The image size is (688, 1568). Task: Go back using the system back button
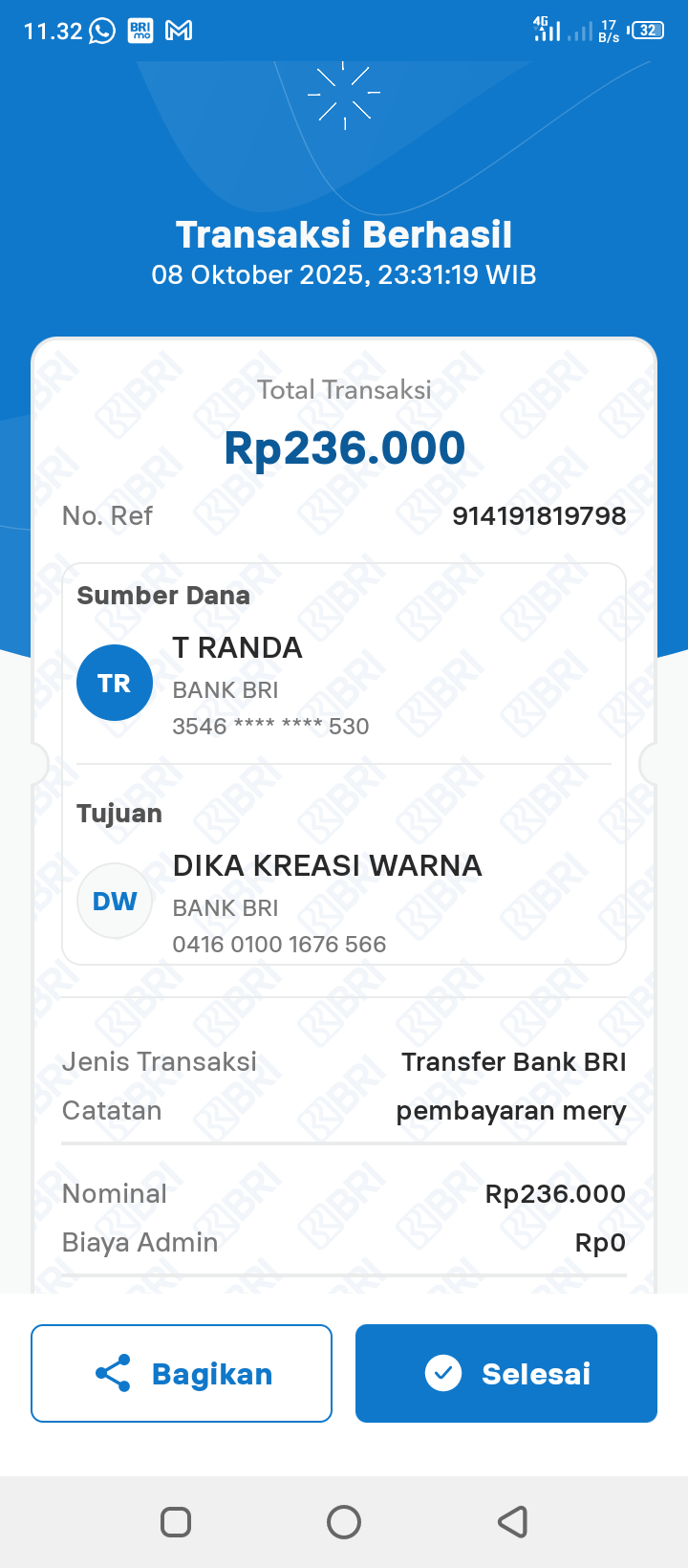[x=513, y=1521]
